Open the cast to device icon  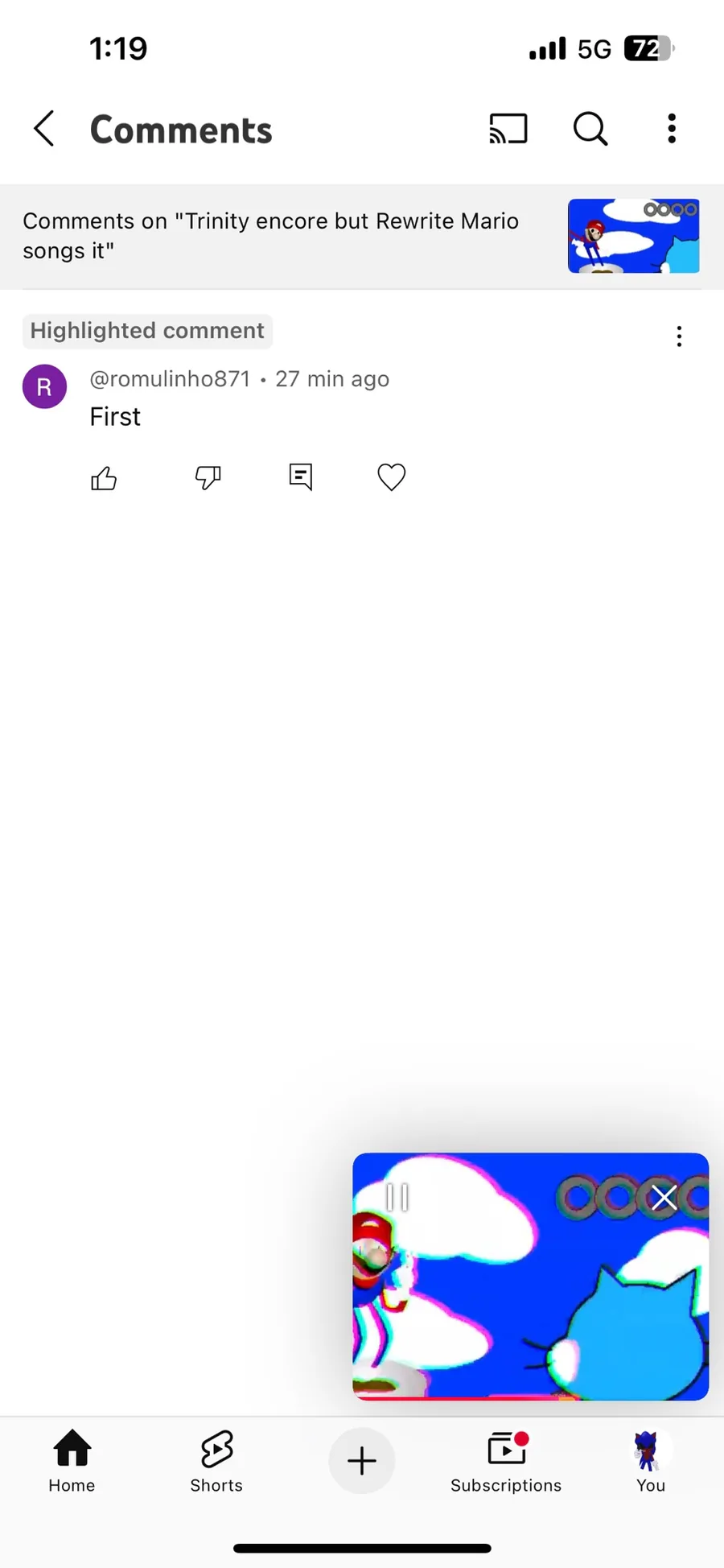[508, 129]
